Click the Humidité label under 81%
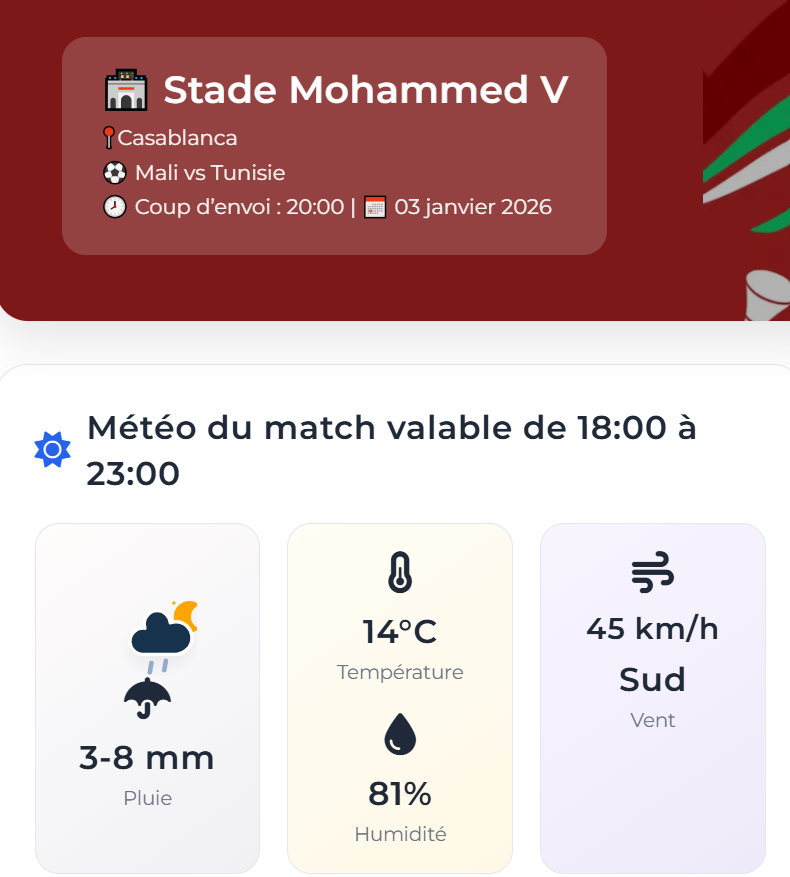 click(x=399, y=834)
